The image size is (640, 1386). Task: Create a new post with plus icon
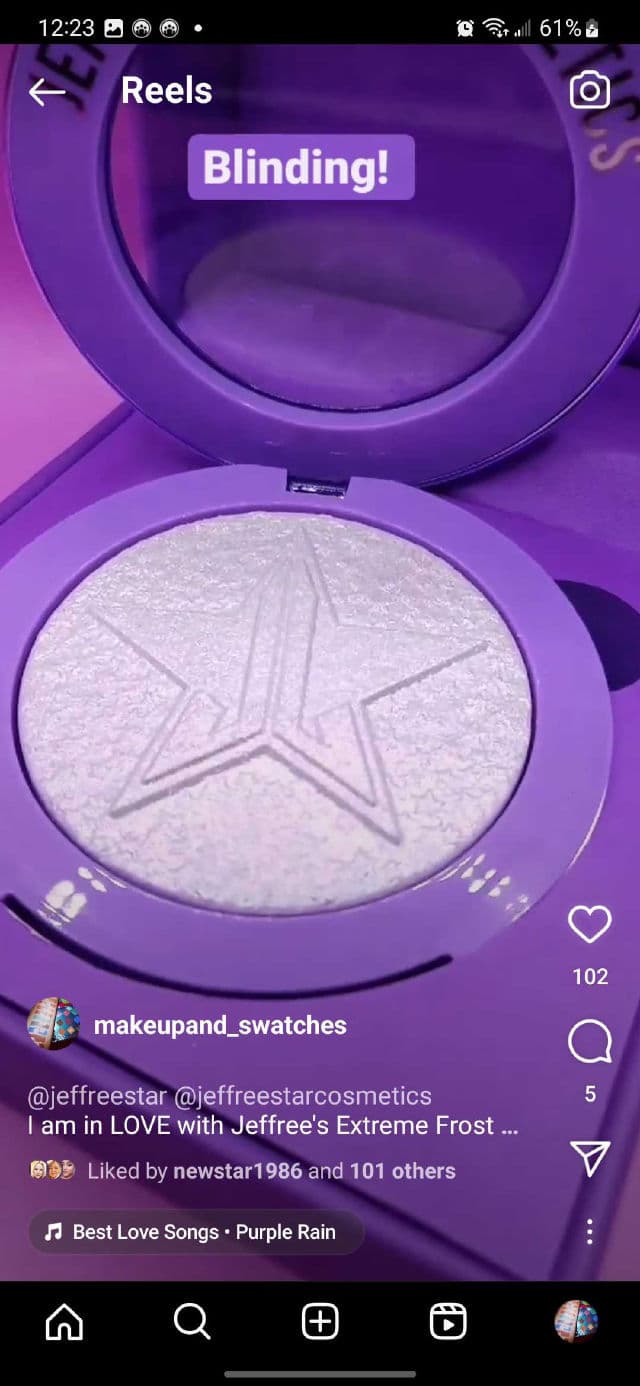(320, 1322)
